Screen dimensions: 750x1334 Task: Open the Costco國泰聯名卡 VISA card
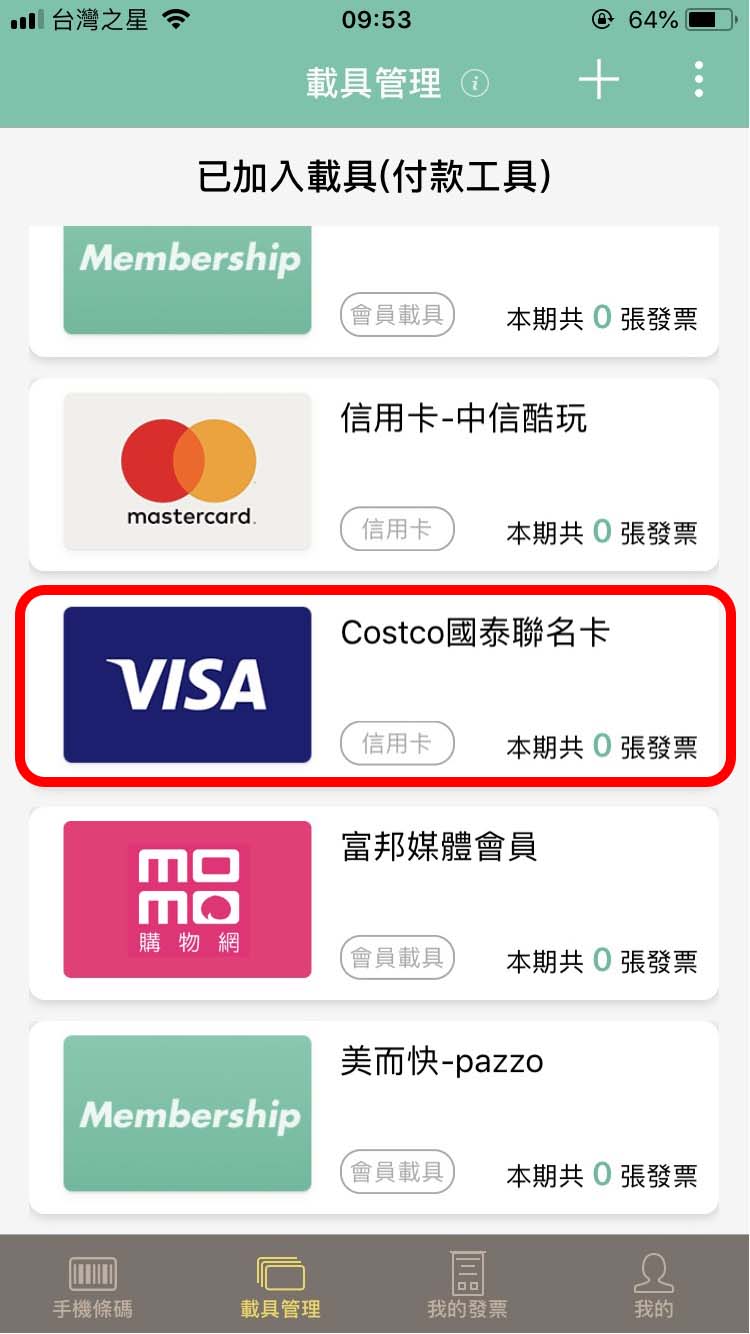coord(374,686)
